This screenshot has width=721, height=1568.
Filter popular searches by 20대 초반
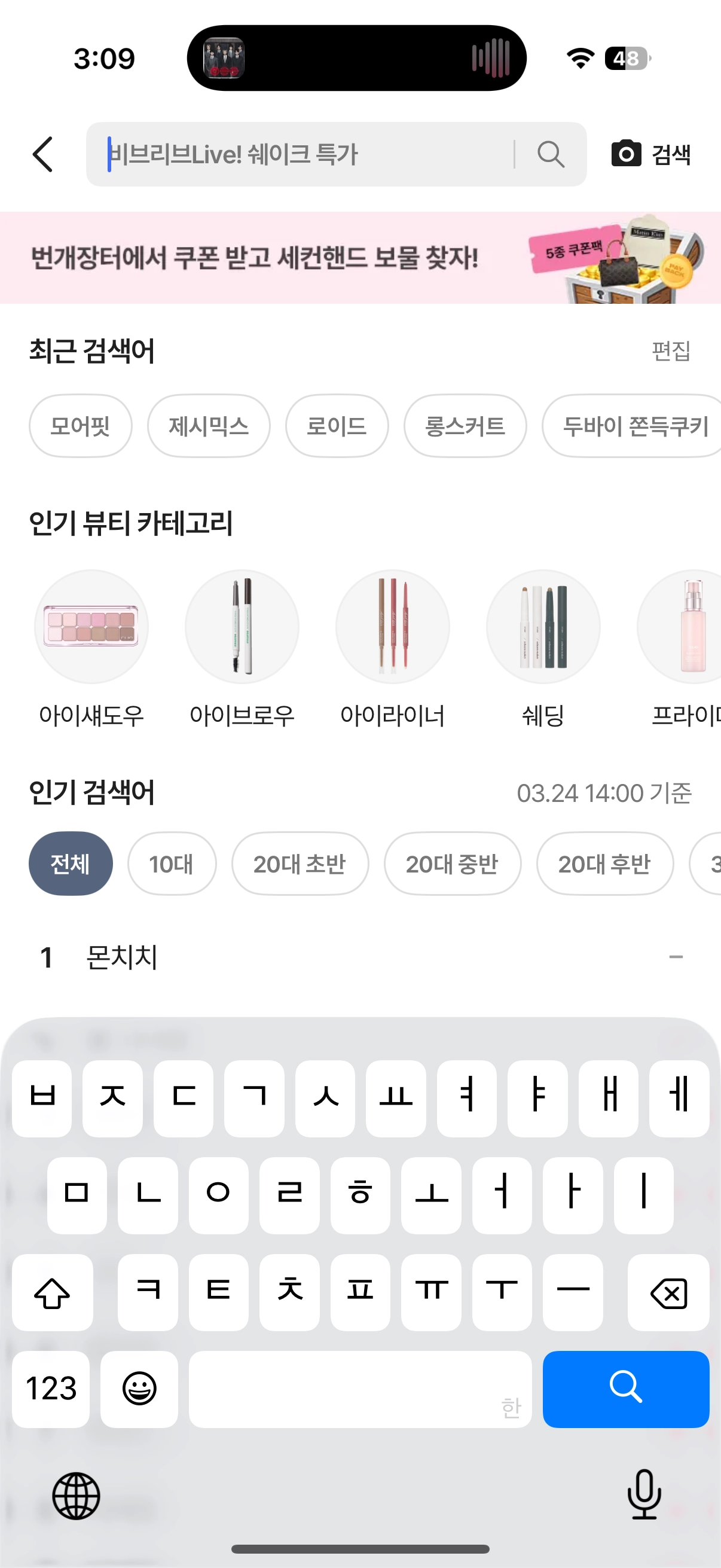coord(300,864)
